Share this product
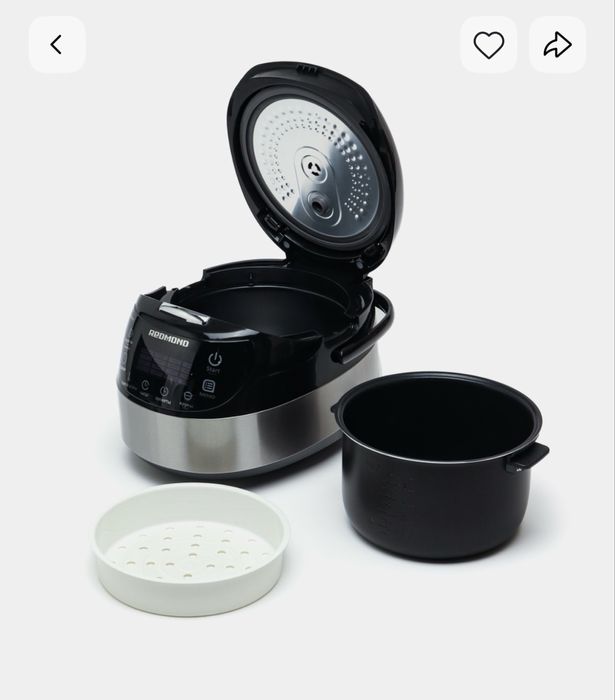 point(557,45)
